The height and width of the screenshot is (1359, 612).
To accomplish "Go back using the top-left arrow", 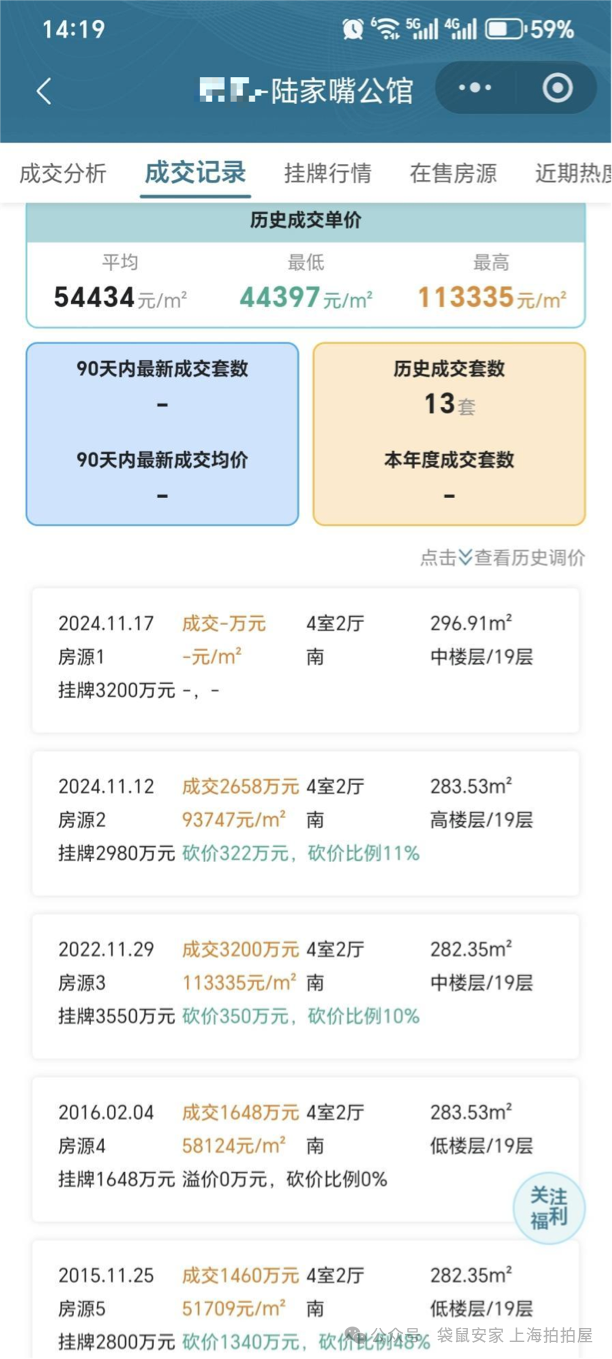I will pos(44,91).
